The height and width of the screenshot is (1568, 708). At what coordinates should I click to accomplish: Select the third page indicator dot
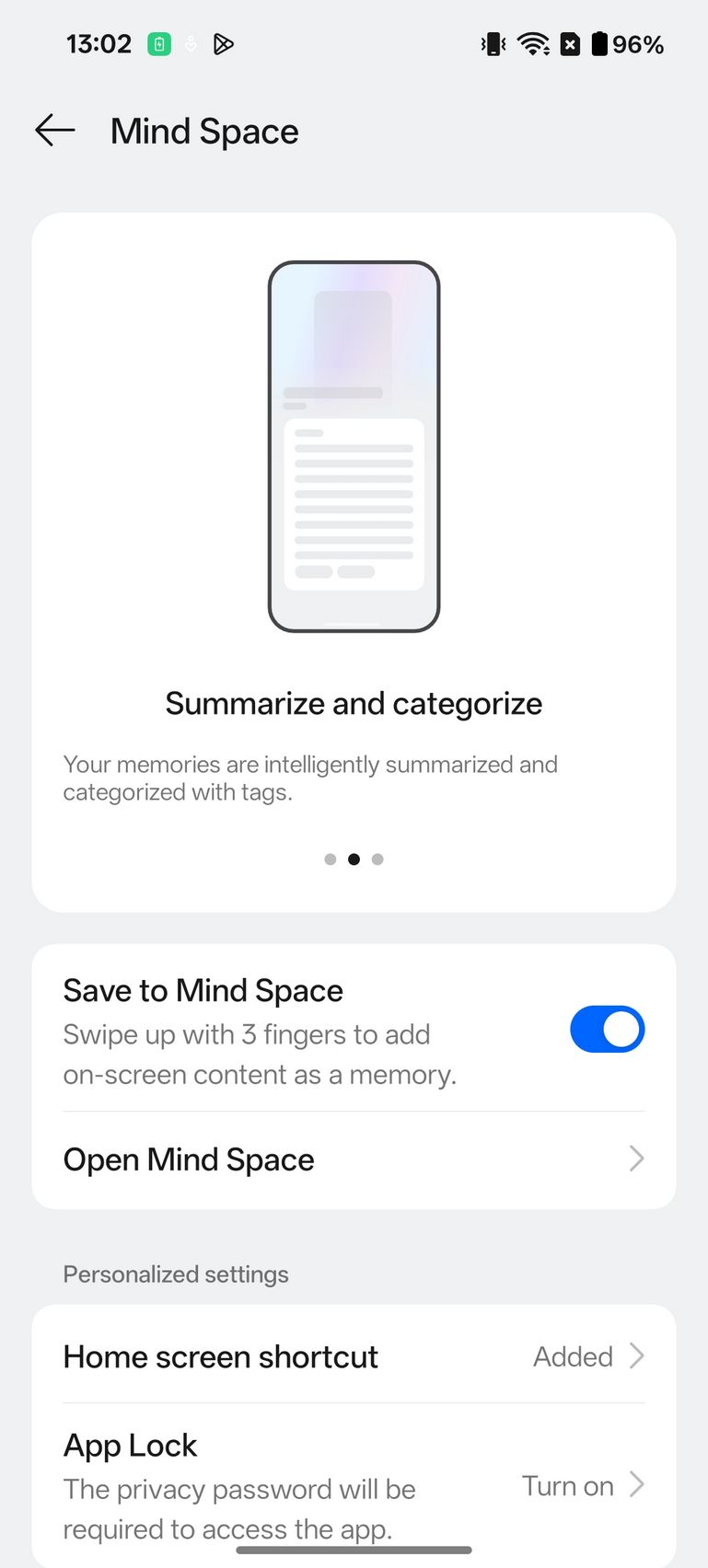click(377, 859)
